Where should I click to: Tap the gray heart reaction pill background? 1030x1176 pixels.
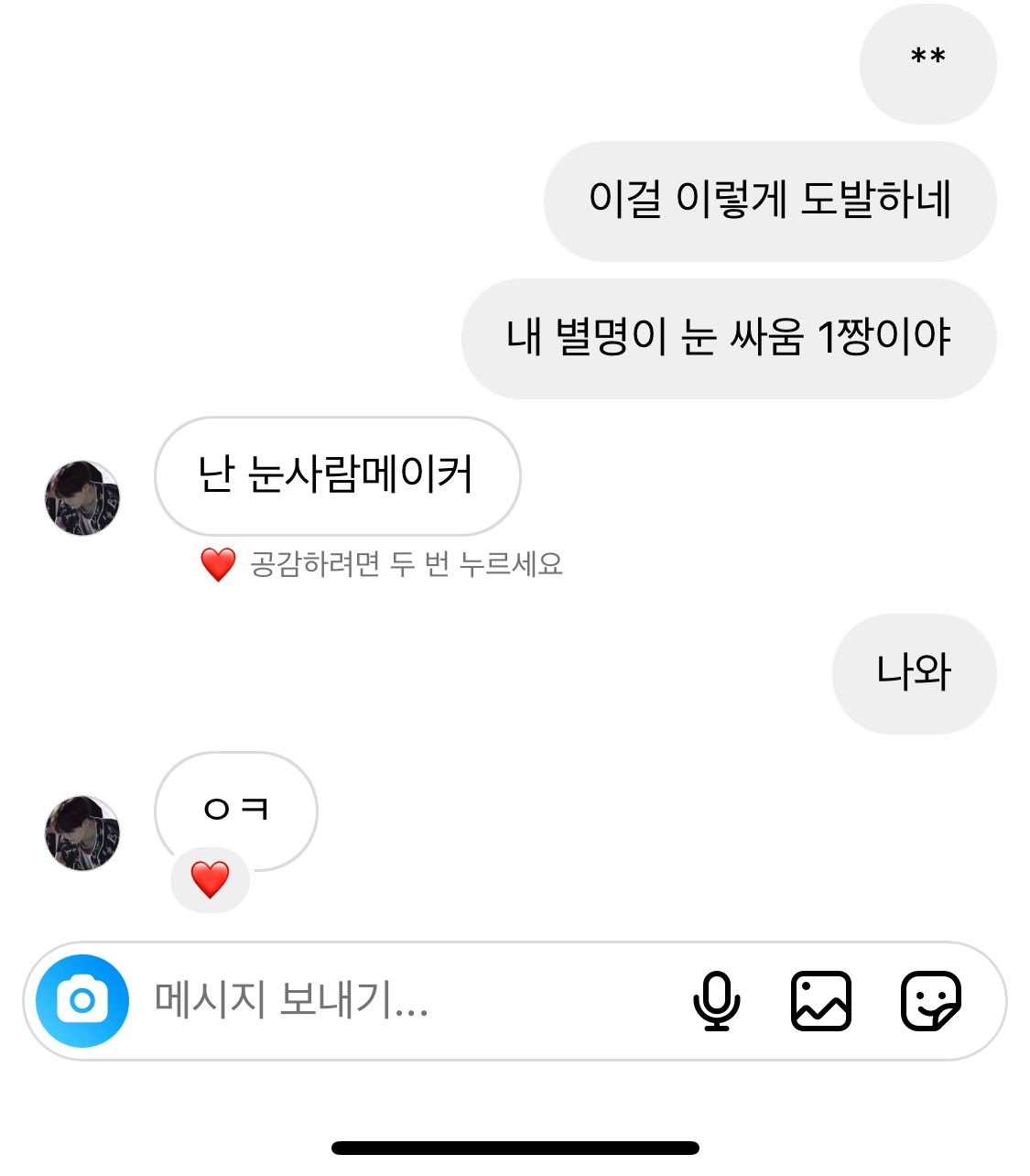(x=210, y=880)
